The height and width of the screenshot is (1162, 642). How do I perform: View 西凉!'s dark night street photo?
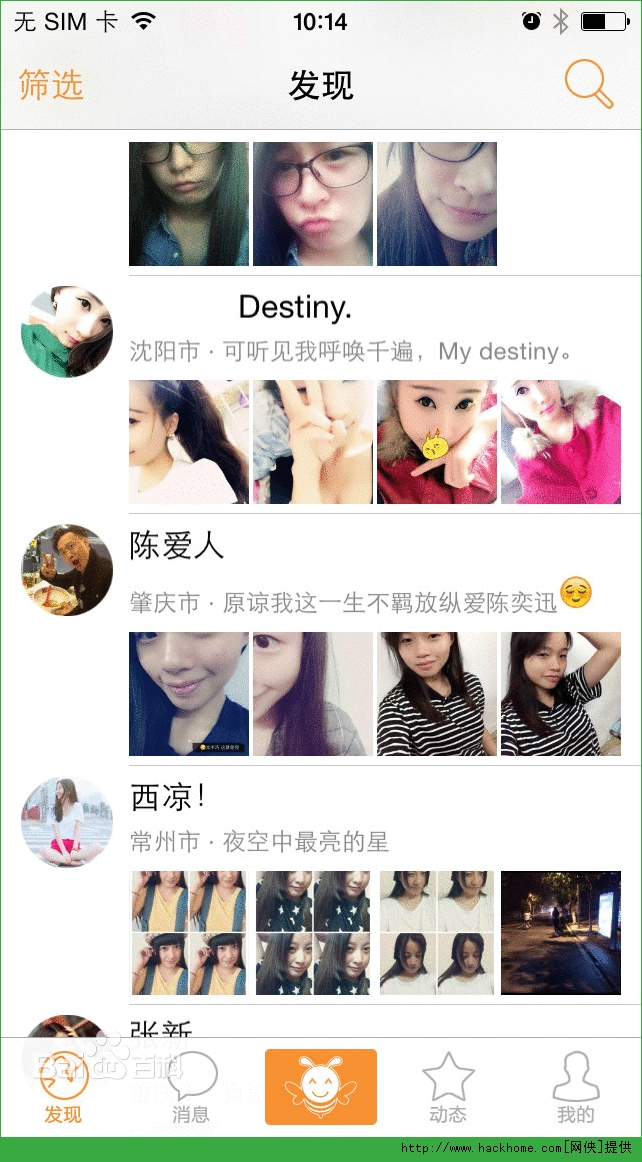point(560,933)
